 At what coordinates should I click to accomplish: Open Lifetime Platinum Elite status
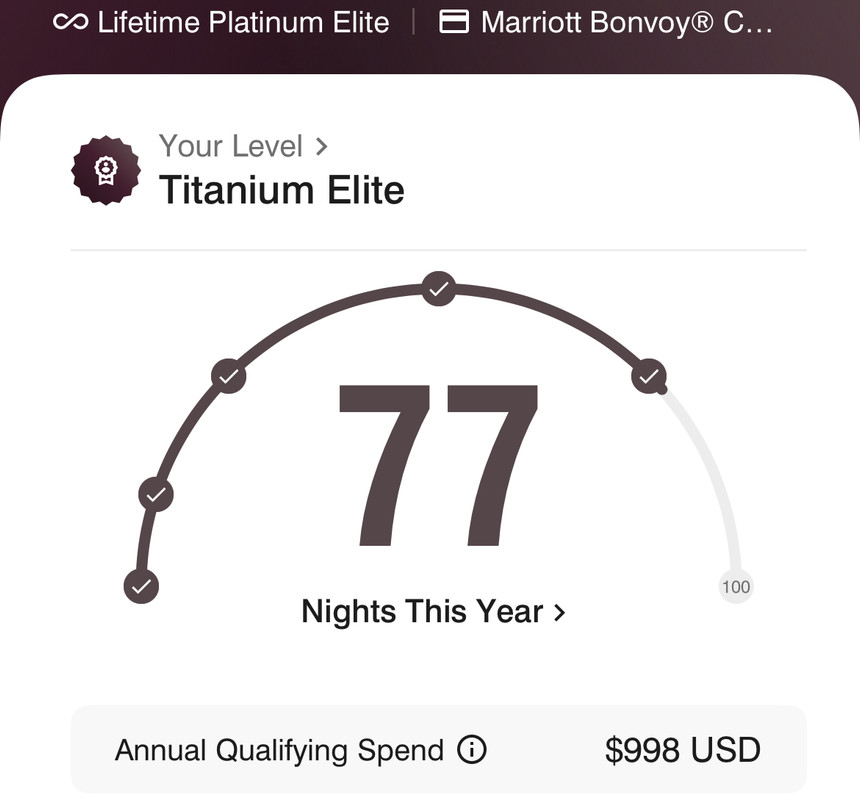221,22
